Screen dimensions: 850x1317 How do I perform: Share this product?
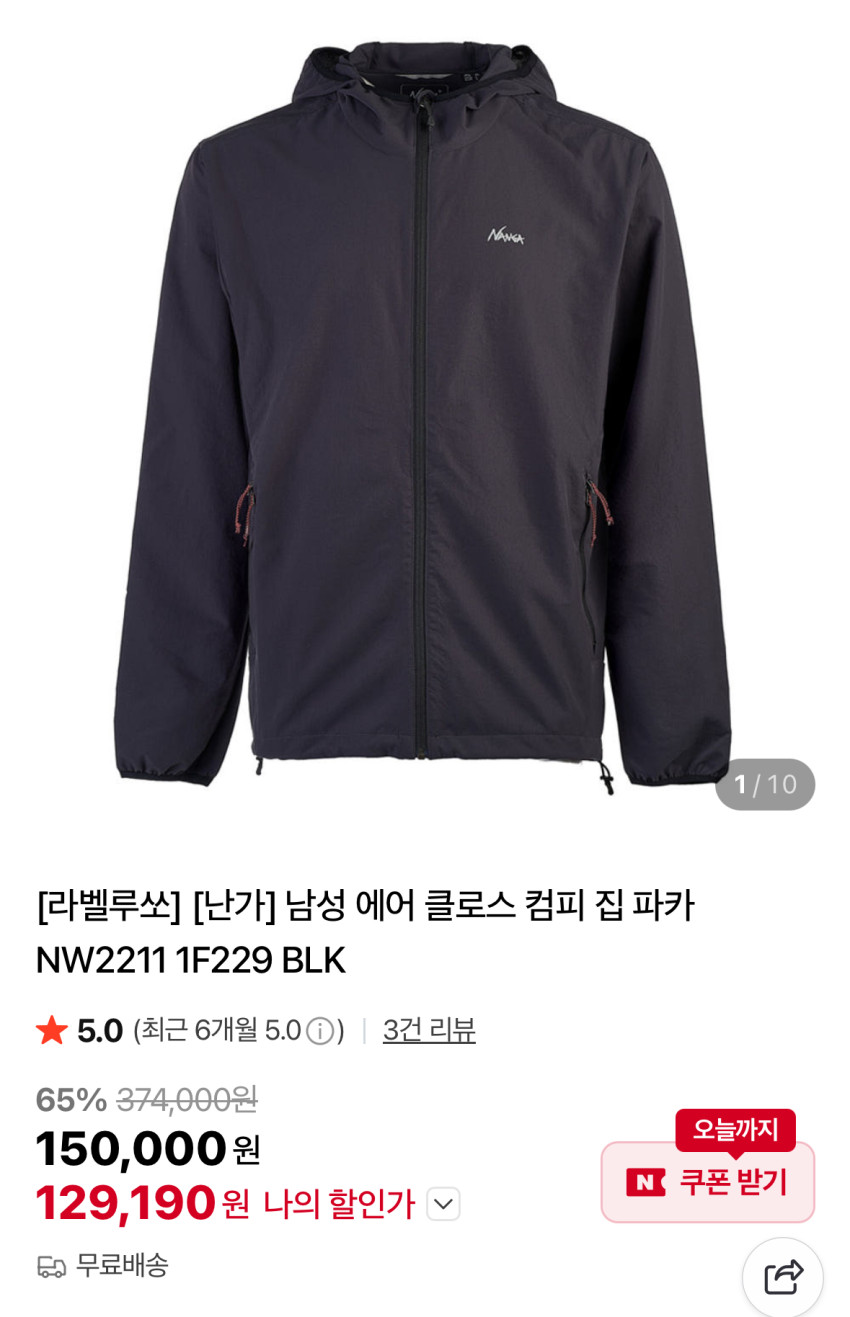click(783, 1277)
